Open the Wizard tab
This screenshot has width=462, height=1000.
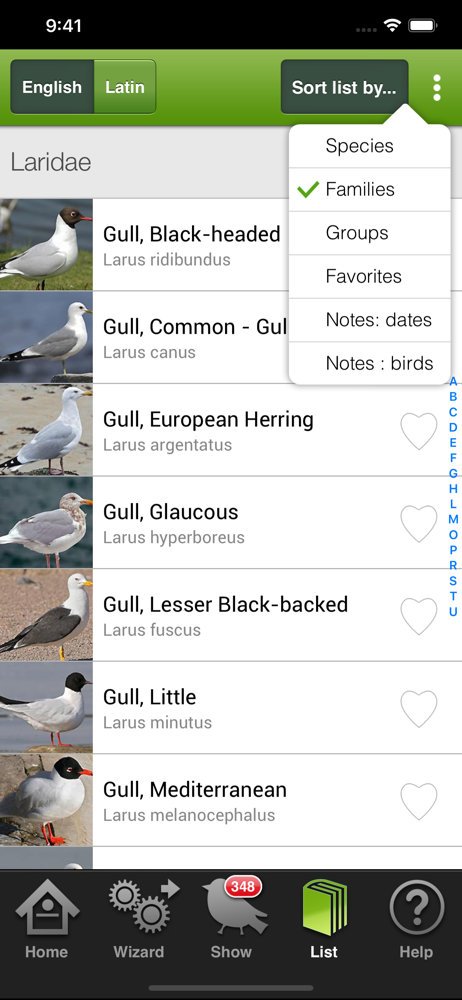pyautogui.click(x=139, y=918)
